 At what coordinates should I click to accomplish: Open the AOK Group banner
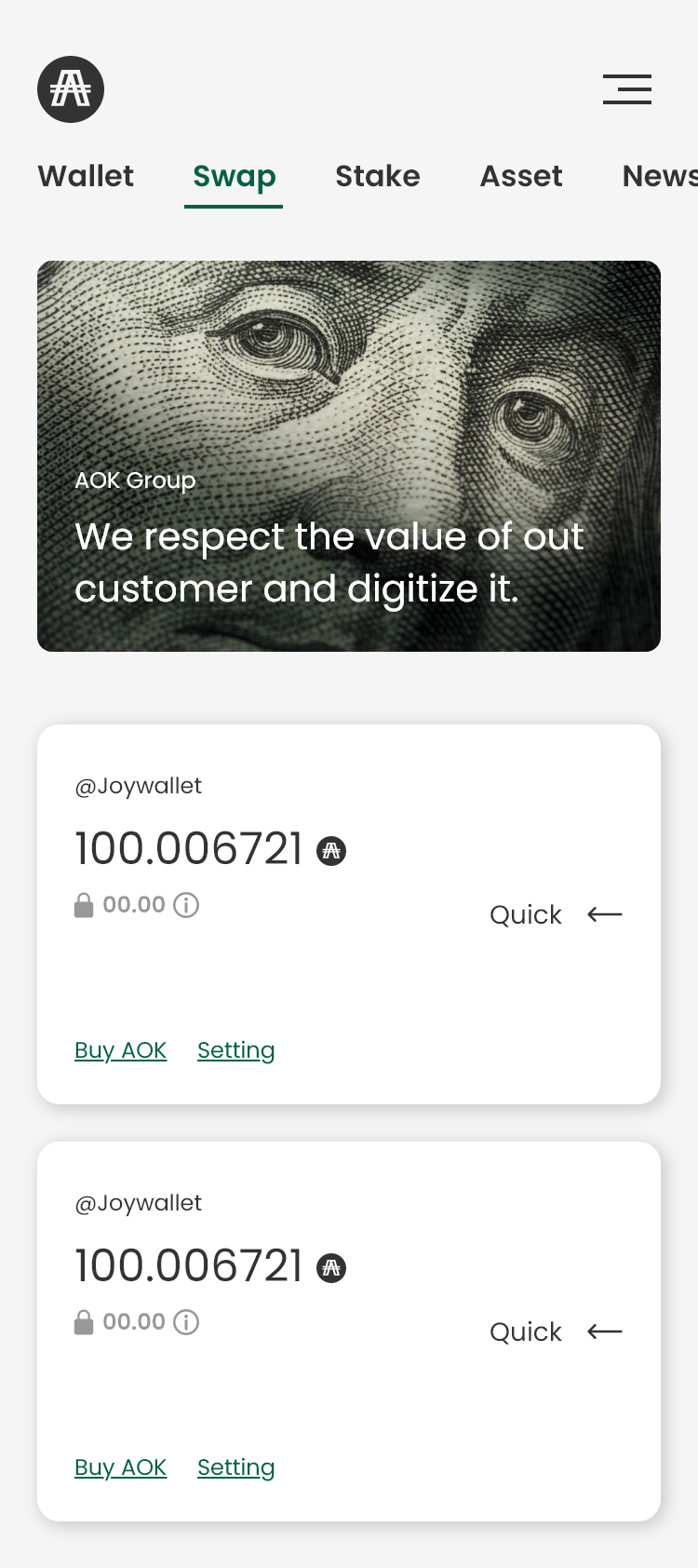click(349, 456)
